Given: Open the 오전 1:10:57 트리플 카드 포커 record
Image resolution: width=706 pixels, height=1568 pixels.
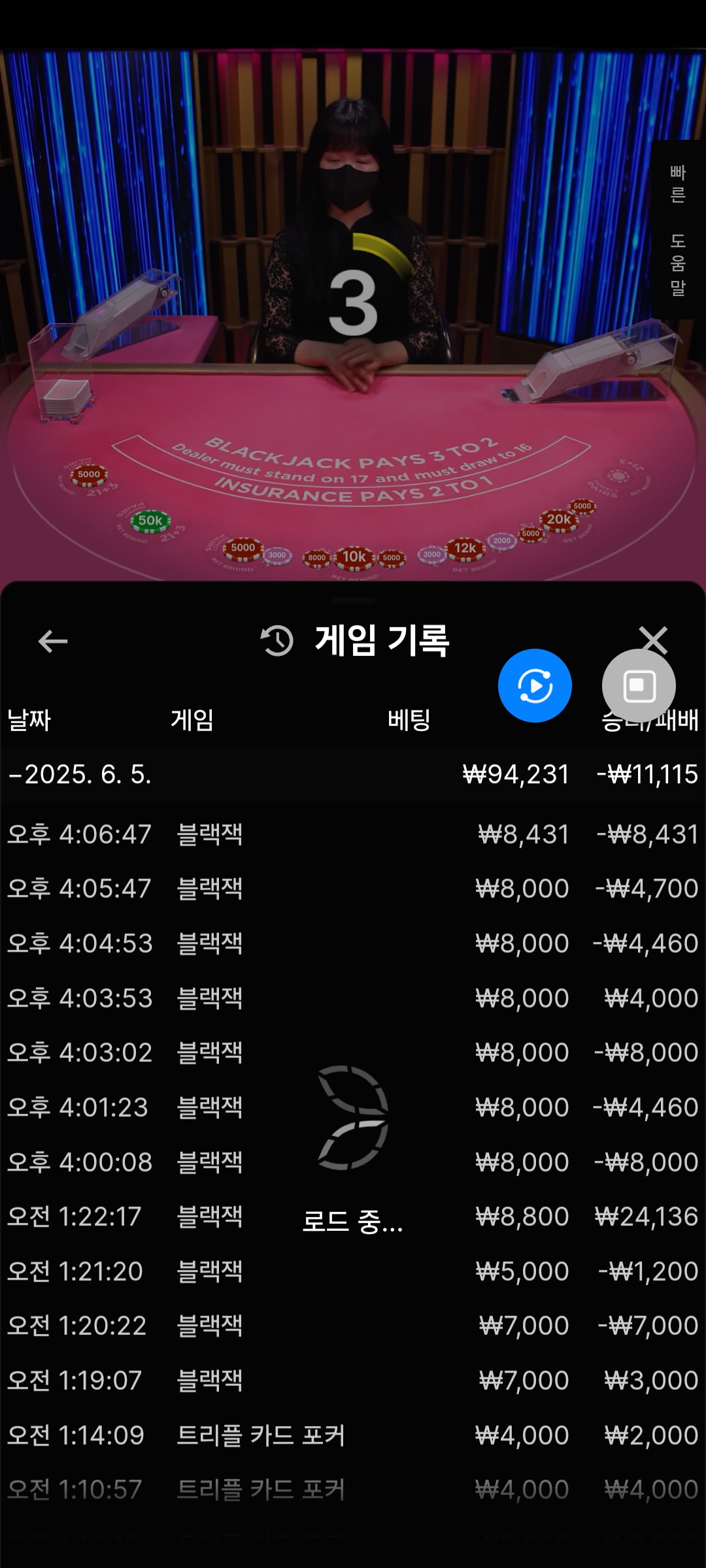Looking at the screenshot, I should [353, 1490].
